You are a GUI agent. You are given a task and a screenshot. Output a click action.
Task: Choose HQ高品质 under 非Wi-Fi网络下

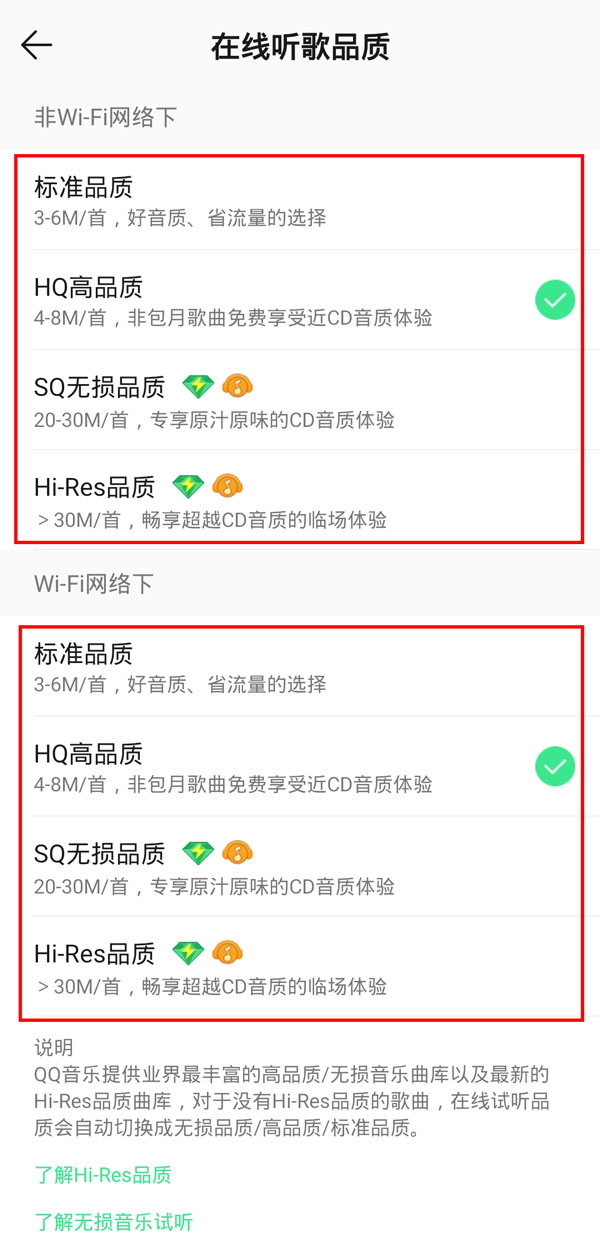298,300
